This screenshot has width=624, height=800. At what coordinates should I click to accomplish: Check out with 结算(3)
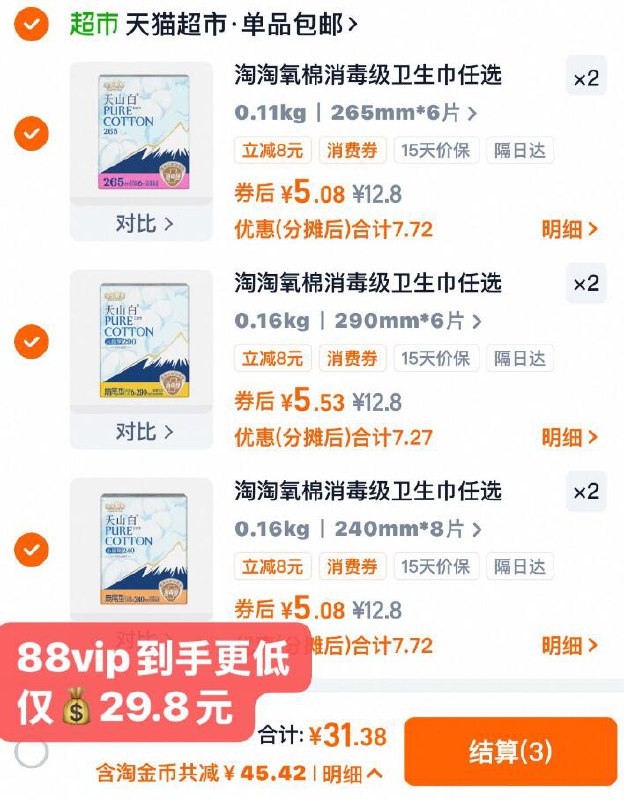point(510,751)
